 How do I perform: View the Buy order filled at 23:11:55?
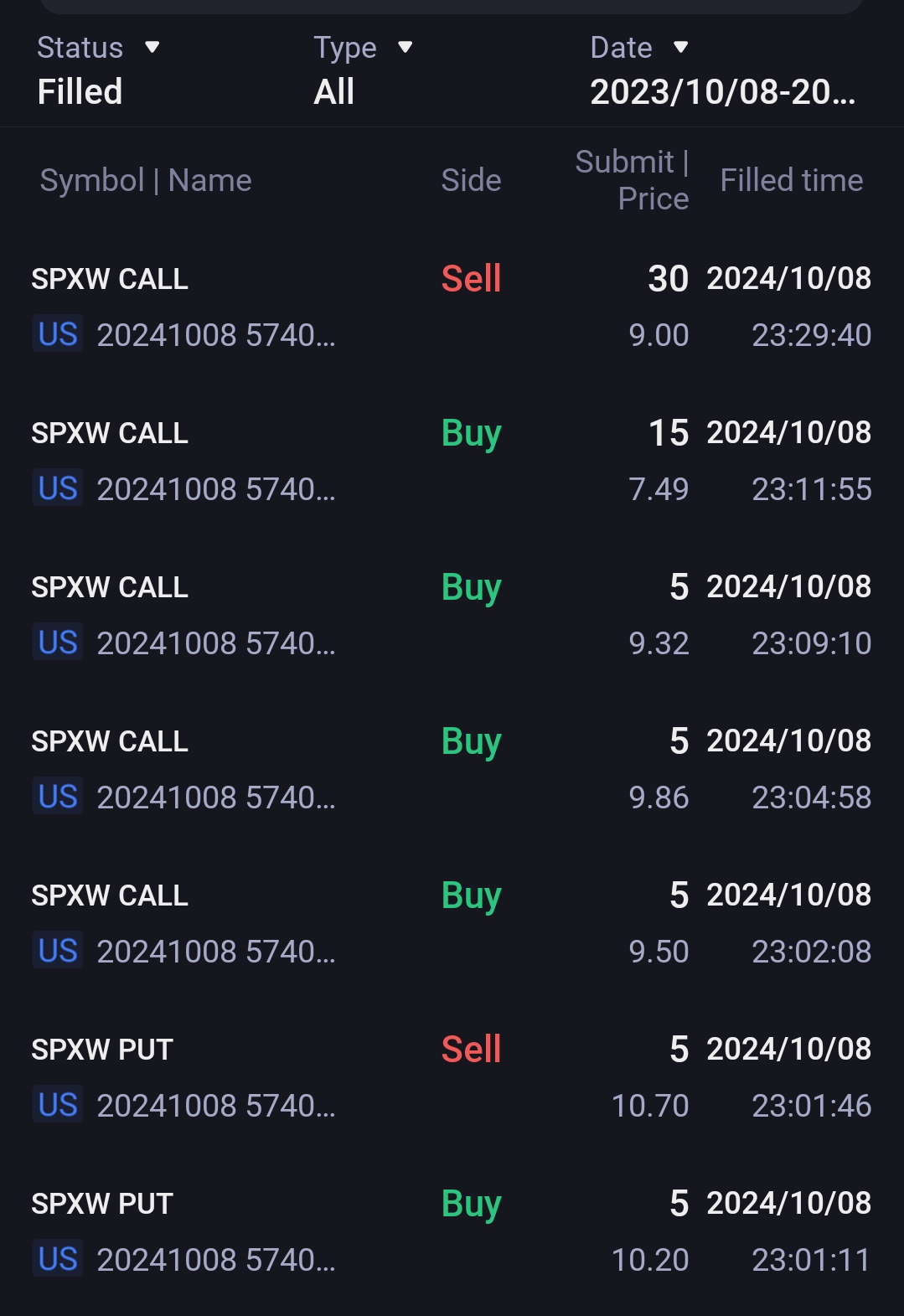pos(452,461)
